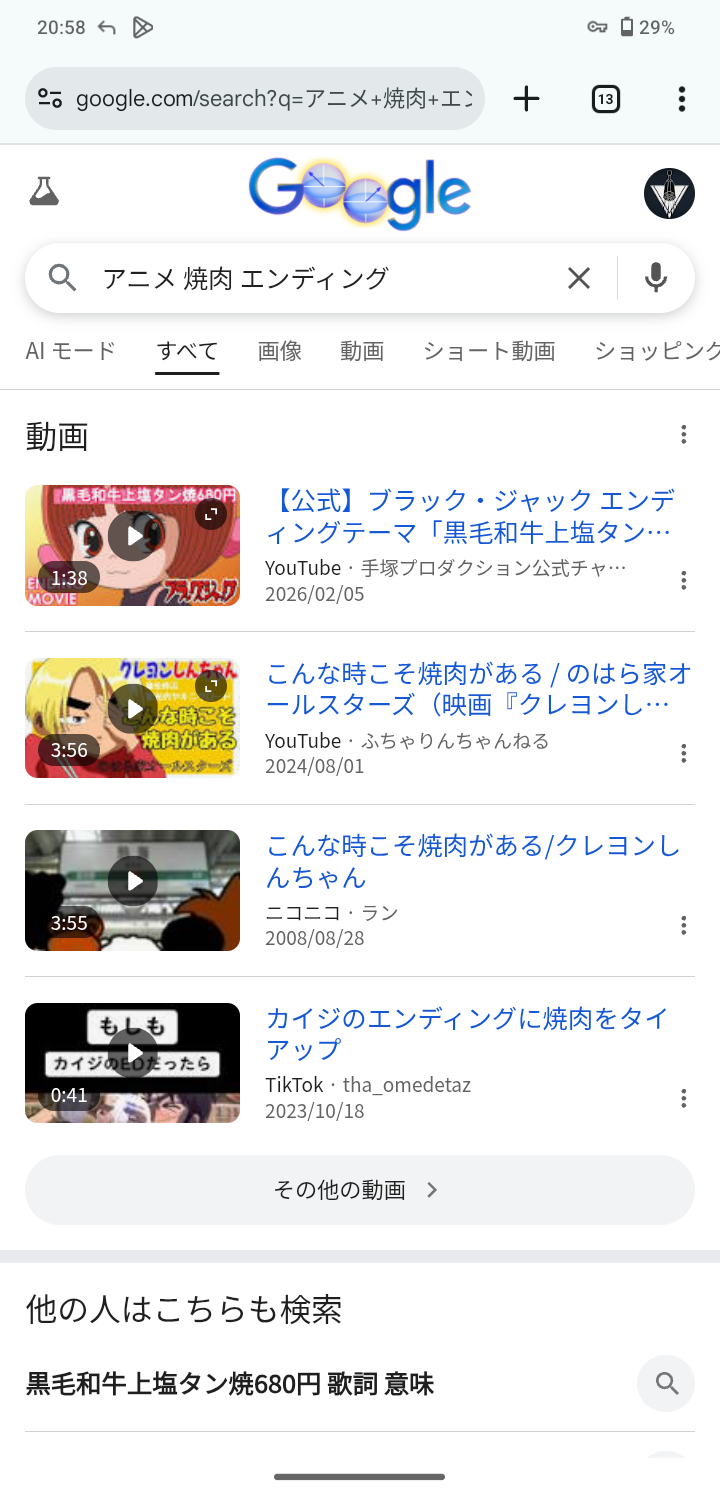Open a new browser tab

(x=526, y=98)
